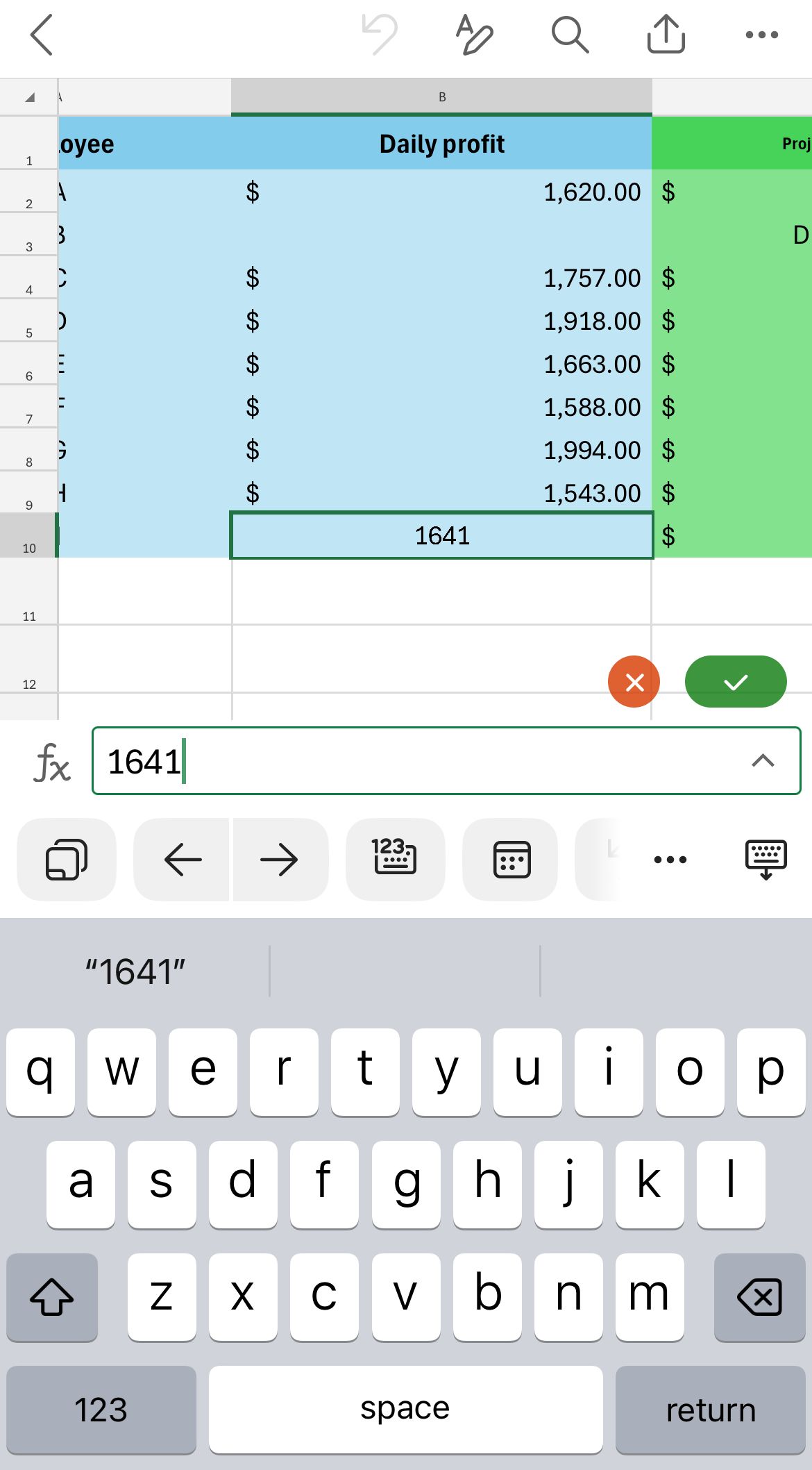The width and height of the screenshot is (812, 1470).
Task: Go back from the spreadsheet
Action: (x=42, y=35)
